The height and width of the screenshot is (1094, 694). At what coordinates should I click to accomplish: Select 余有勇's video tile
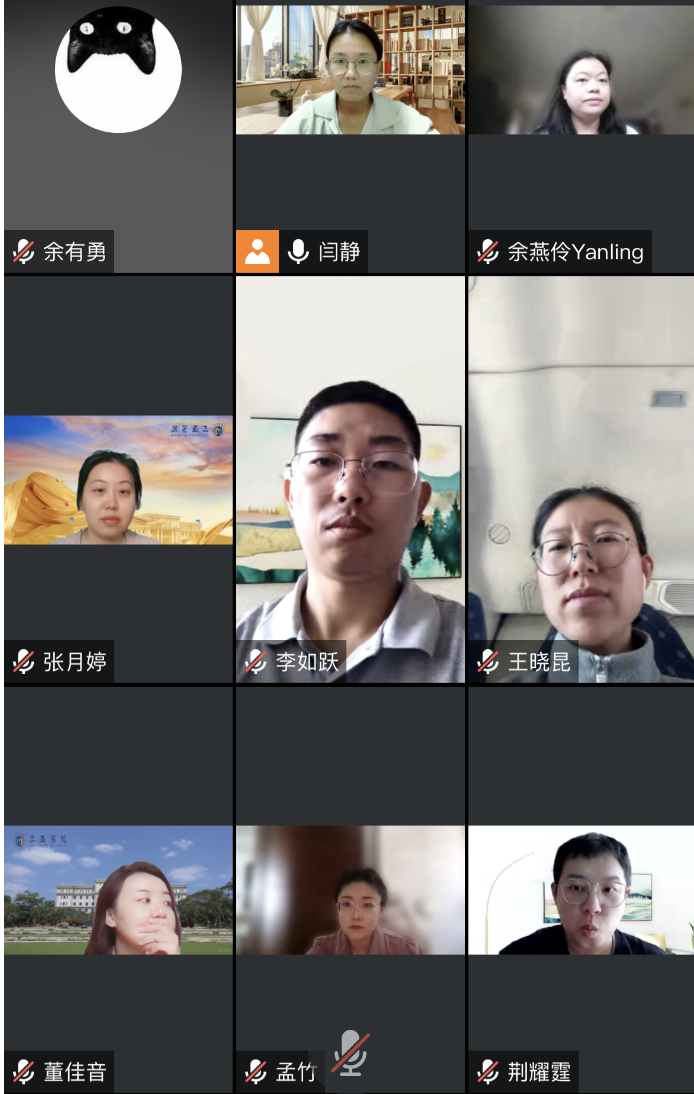click(x=118, y=137)
